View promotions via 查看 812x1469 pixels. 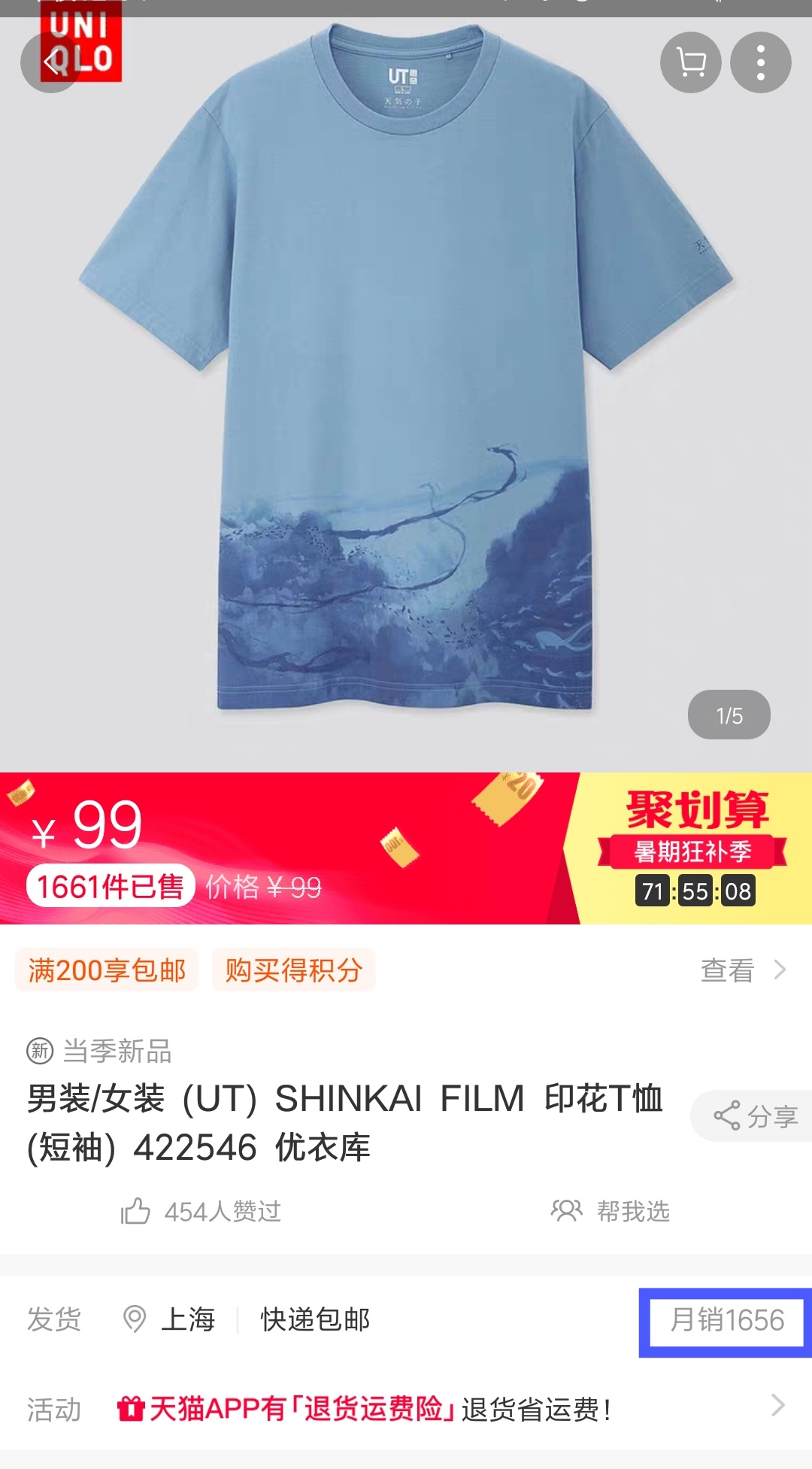tap(744, 970)
